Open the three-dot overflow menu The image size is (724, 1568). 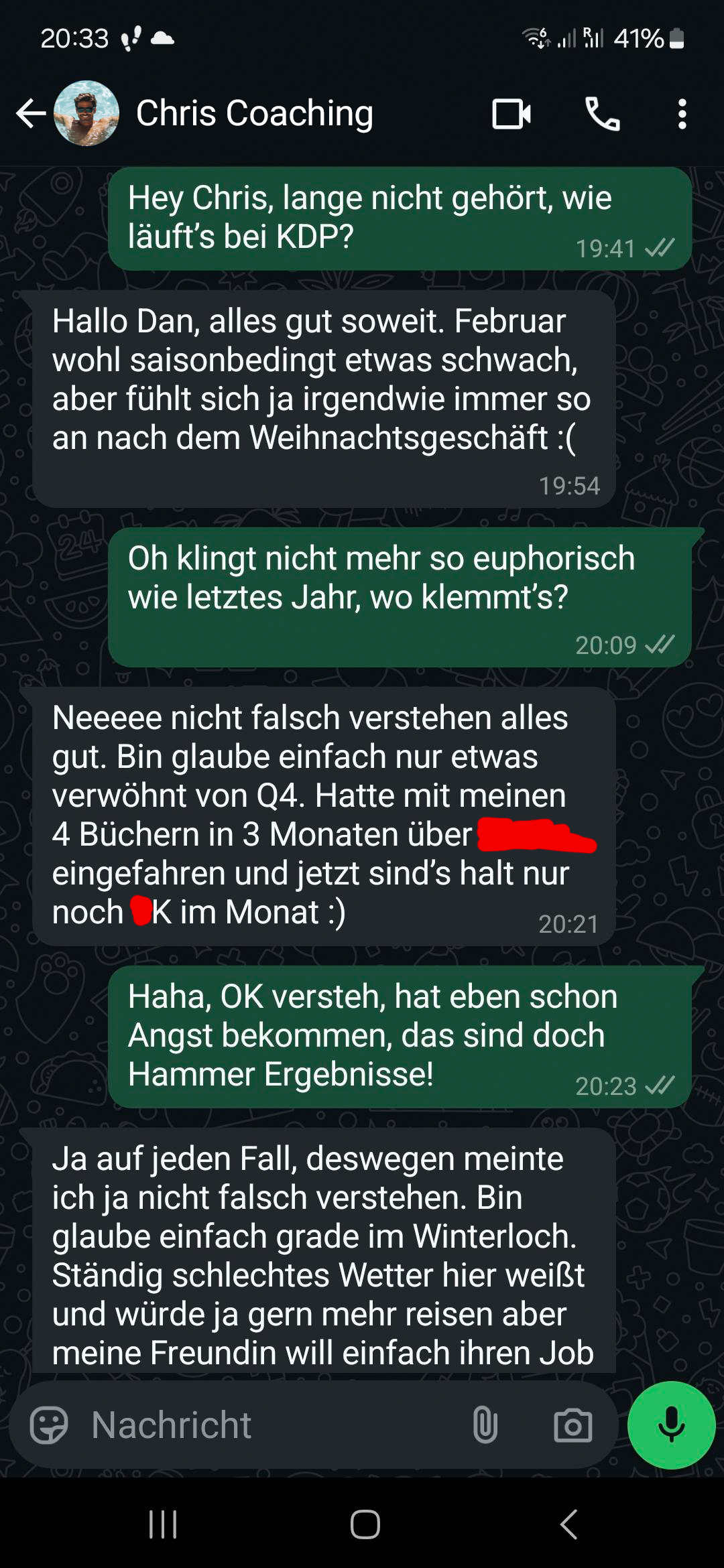[682, 114]
